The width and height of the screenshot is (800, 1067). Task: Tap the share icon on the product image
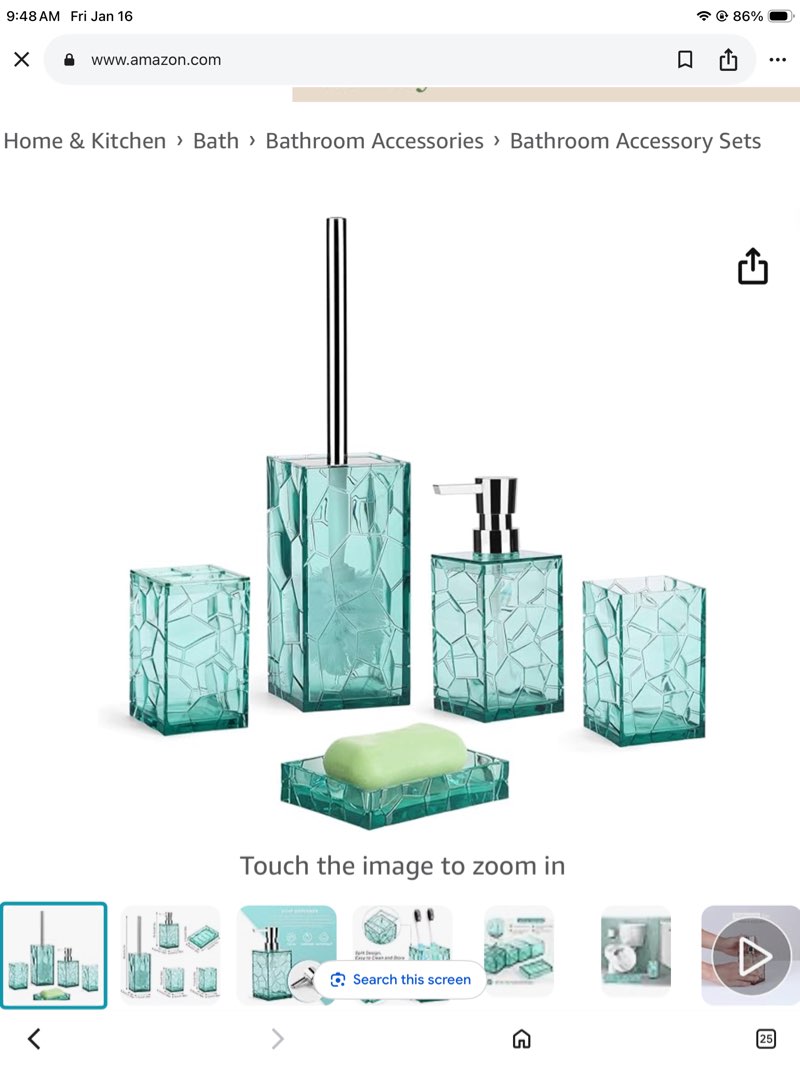(753, 266)
